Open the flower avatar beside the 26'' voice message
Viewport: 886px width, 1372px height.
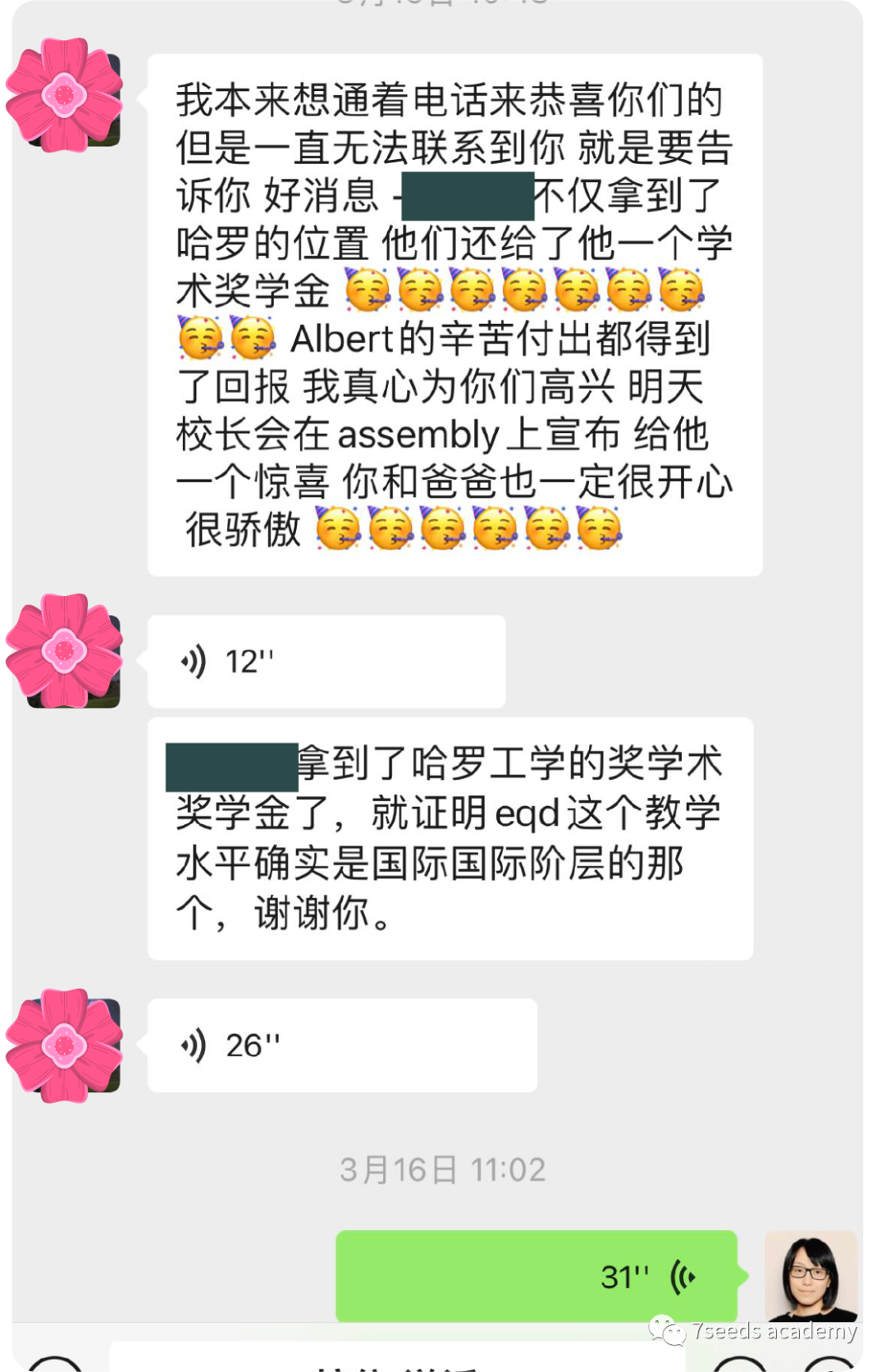(66, 1046)
